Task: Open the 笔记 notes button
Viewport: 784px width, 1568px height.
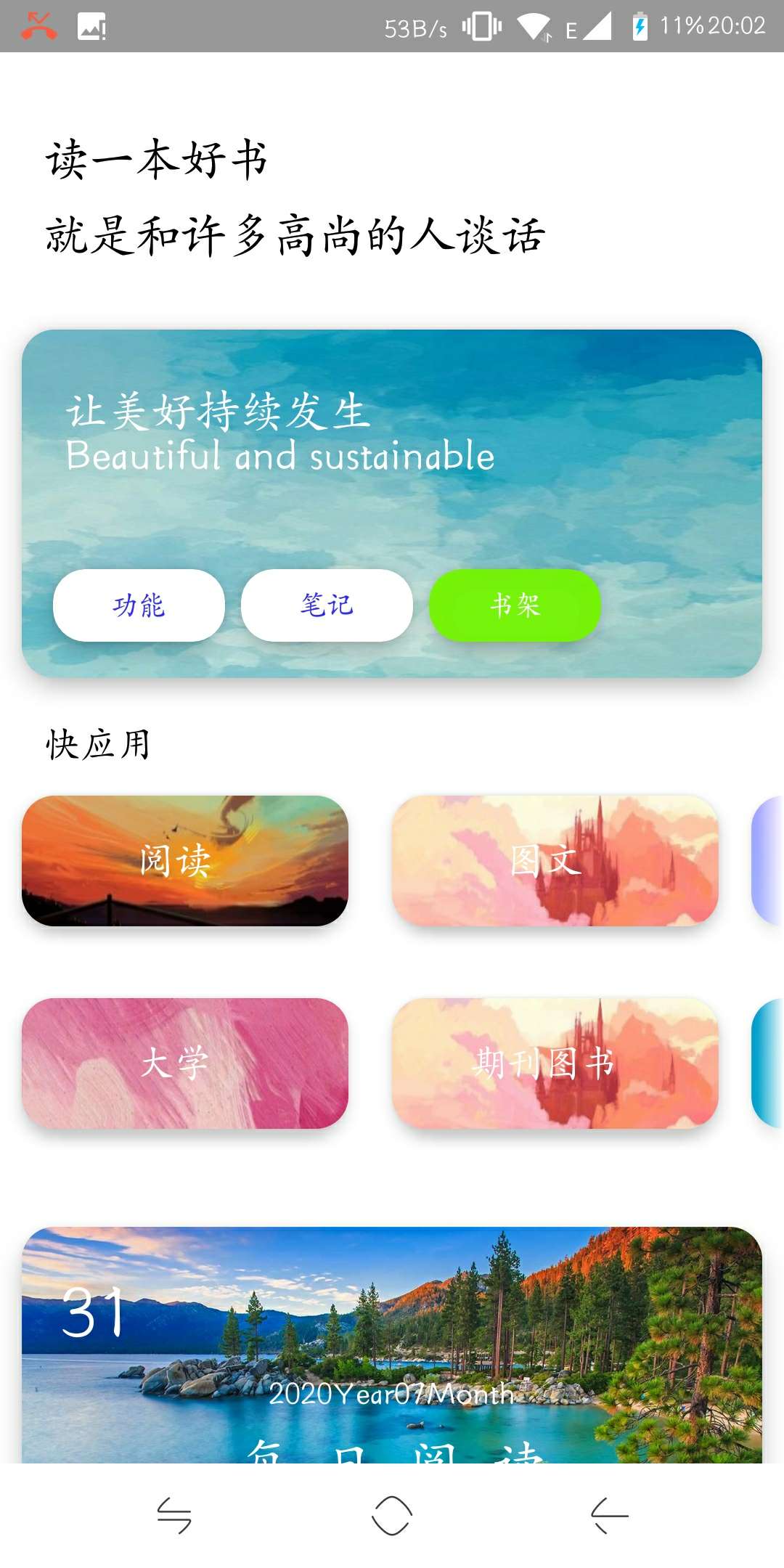Action: click(x=327, y=605)
